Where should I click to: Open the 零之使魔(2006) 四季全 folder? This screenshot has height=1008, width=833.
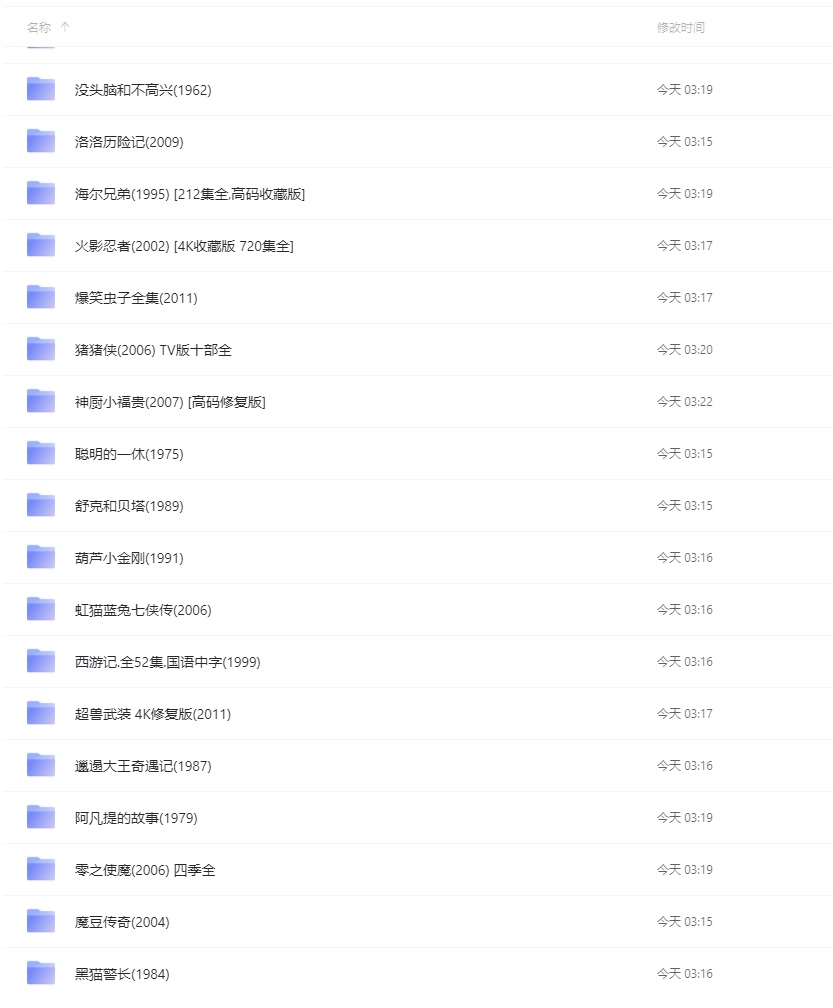tap(145, 871)
